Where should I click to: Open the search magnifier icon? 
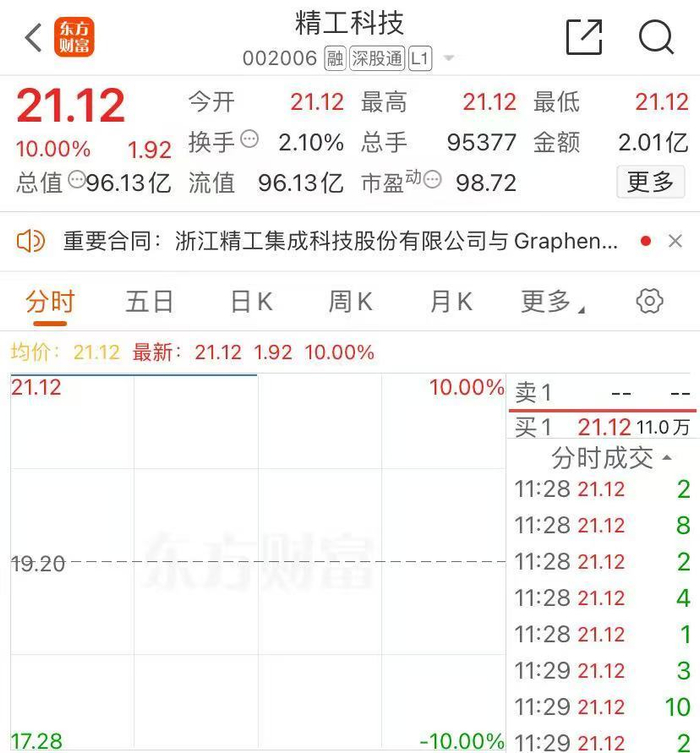[x=656, y=37]
